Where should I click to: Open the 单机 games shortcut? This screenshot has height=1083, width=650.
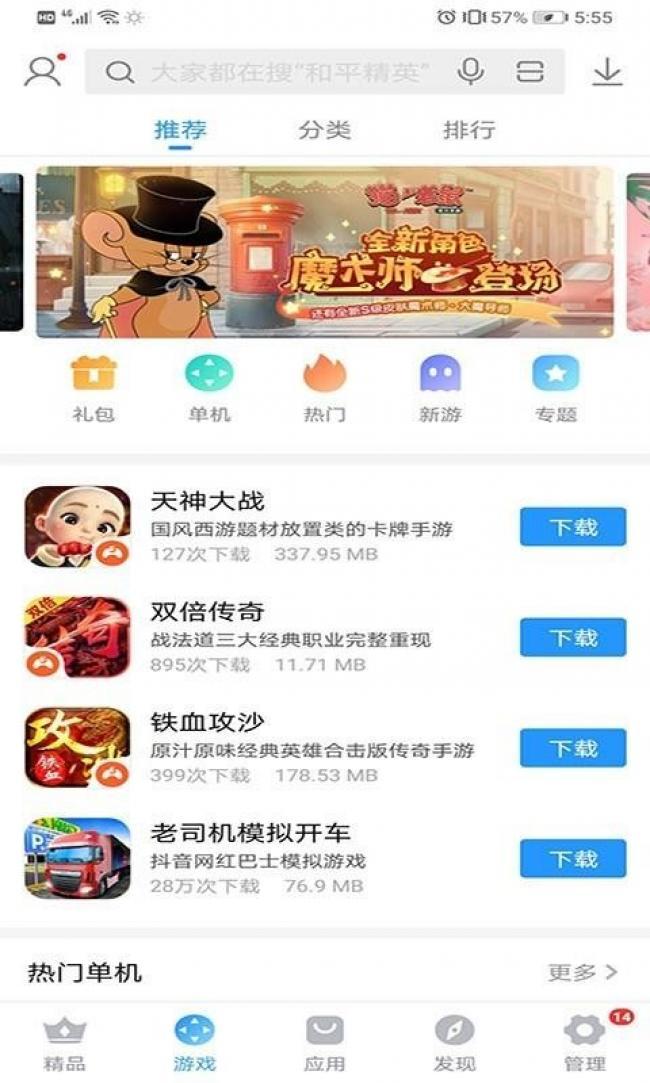tap(209, 390)
